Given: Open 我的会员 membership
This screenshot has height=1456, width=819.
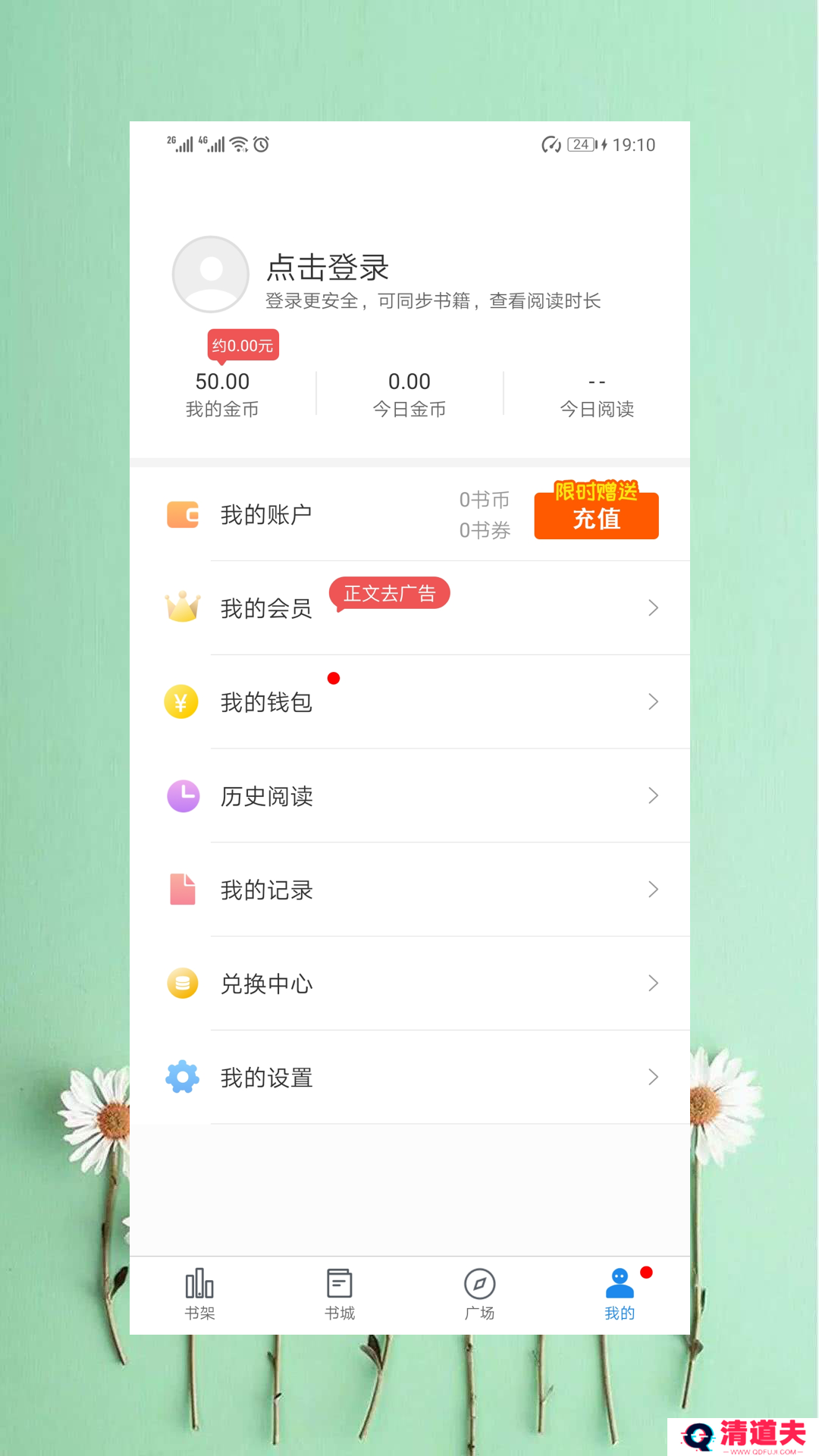Looking at the screenshot, I should [409, 608].
